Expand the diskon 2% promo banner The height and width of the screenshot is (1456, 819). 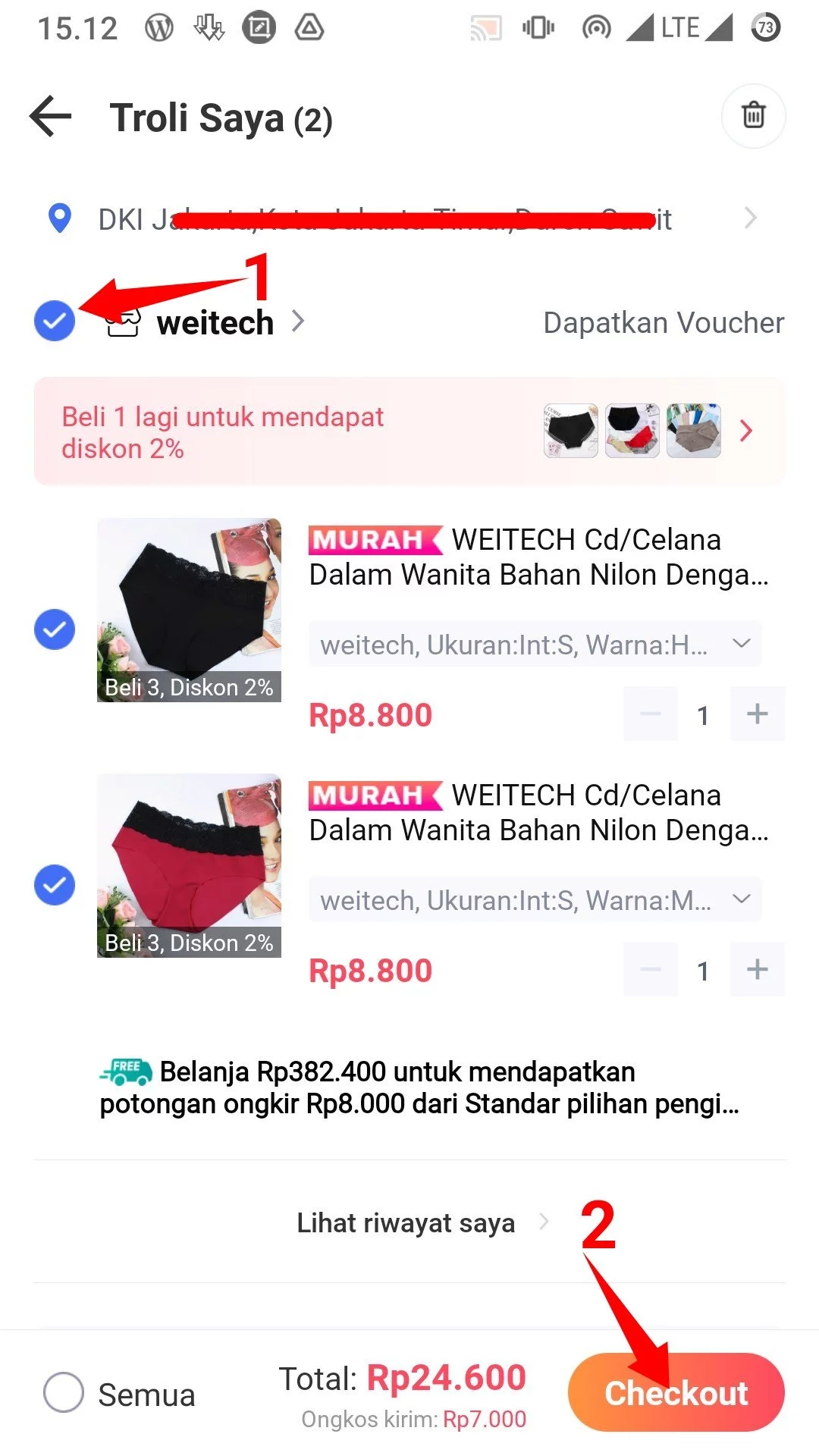coord(746,431)
